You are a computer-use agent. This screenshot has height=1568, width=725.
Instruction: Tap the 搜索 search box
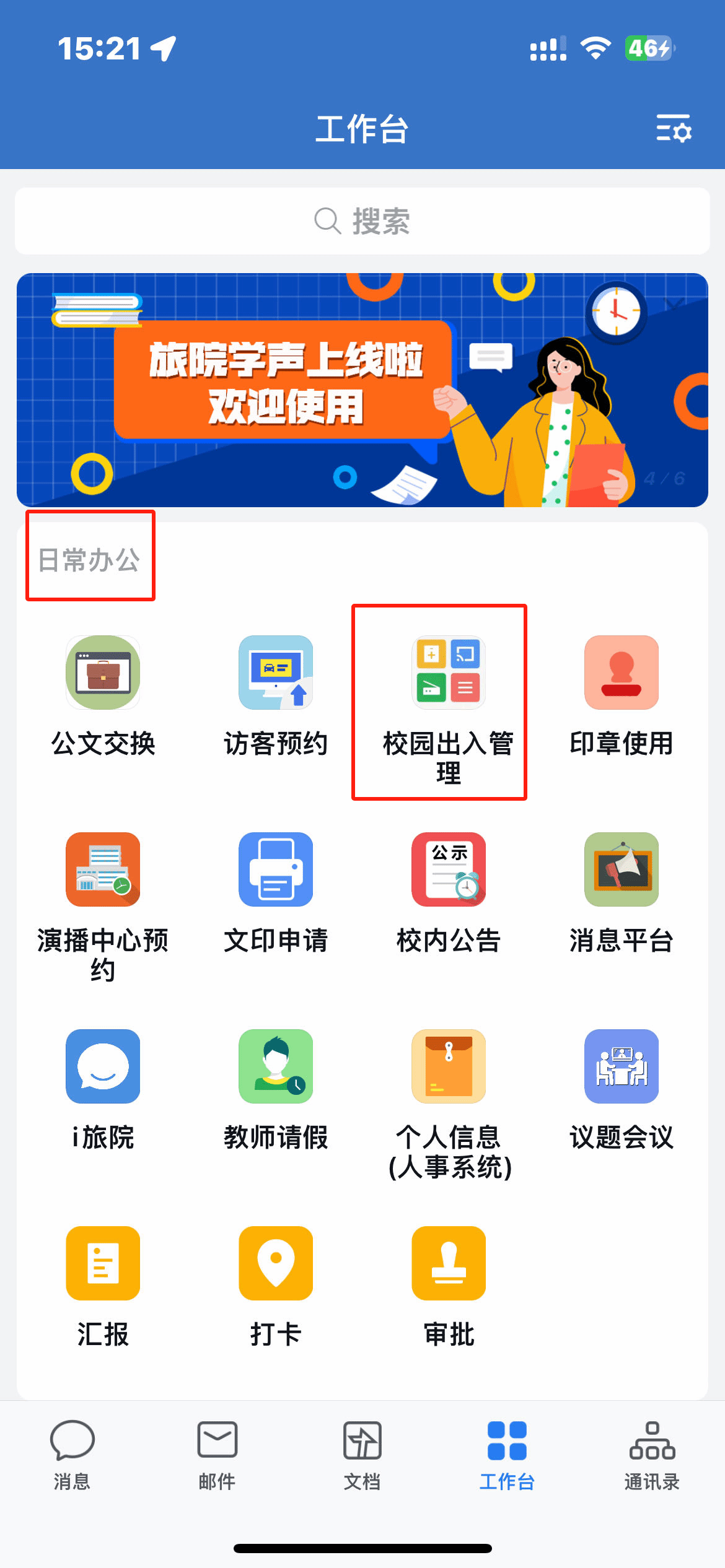pyautogui.click(x=362, y=221)
